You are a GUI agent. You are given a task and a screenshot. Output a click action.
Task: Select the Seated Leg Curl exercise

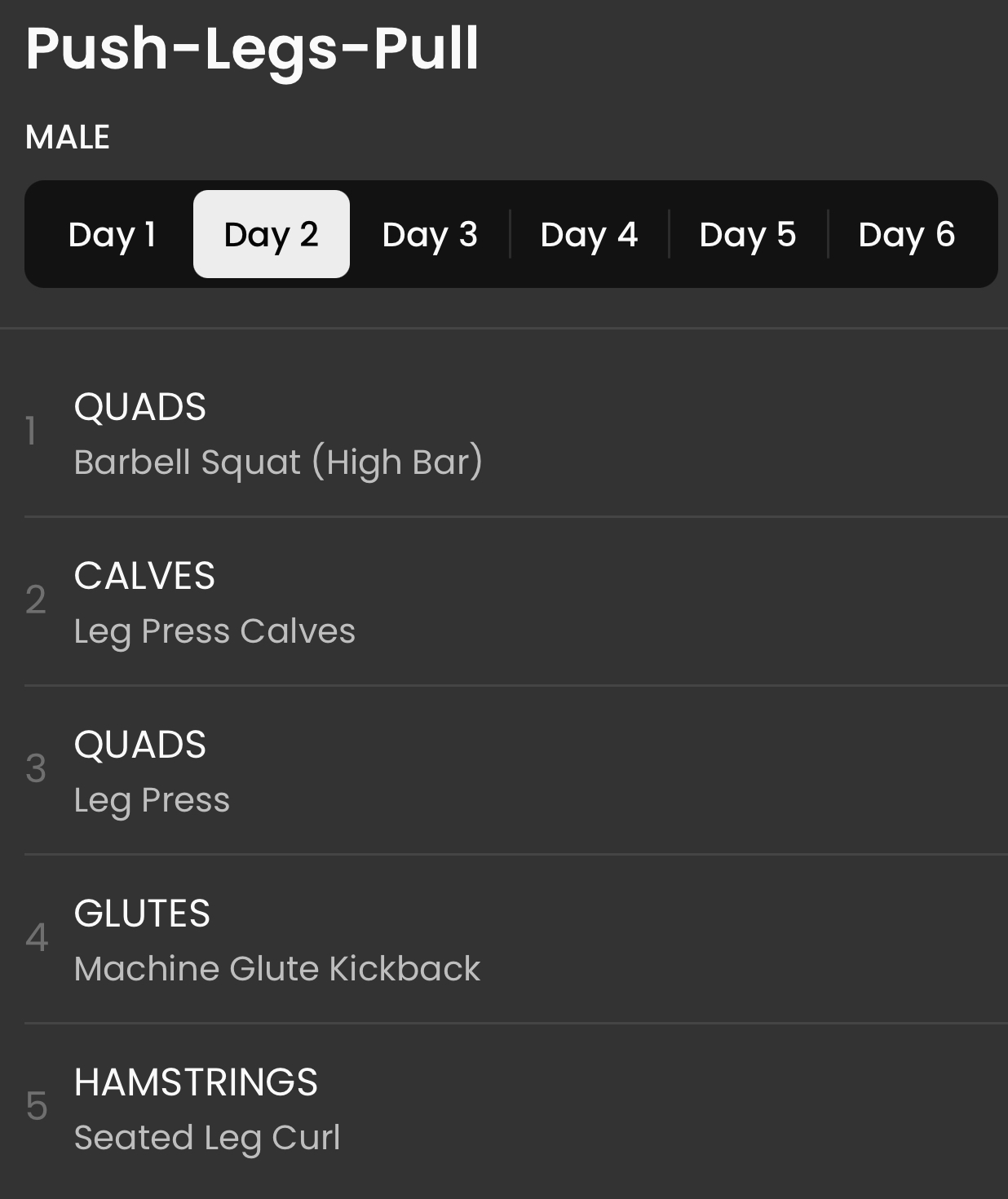[206, 1136]
